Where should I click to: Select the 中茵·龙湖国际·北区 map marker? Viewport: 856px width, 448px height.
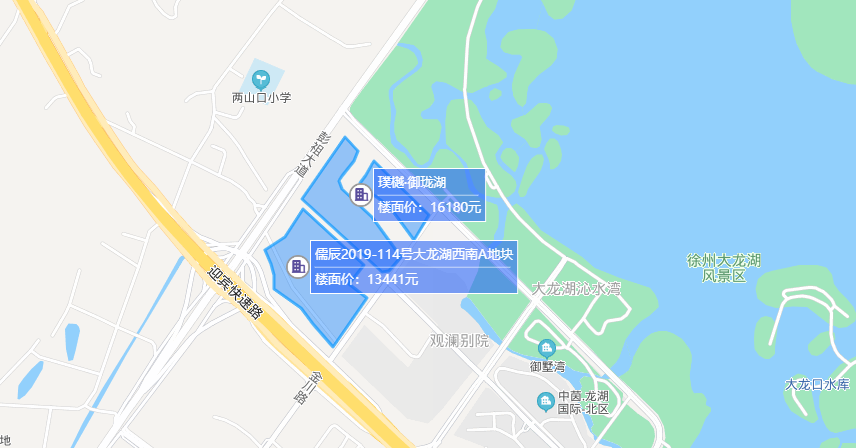pos(545,401)
